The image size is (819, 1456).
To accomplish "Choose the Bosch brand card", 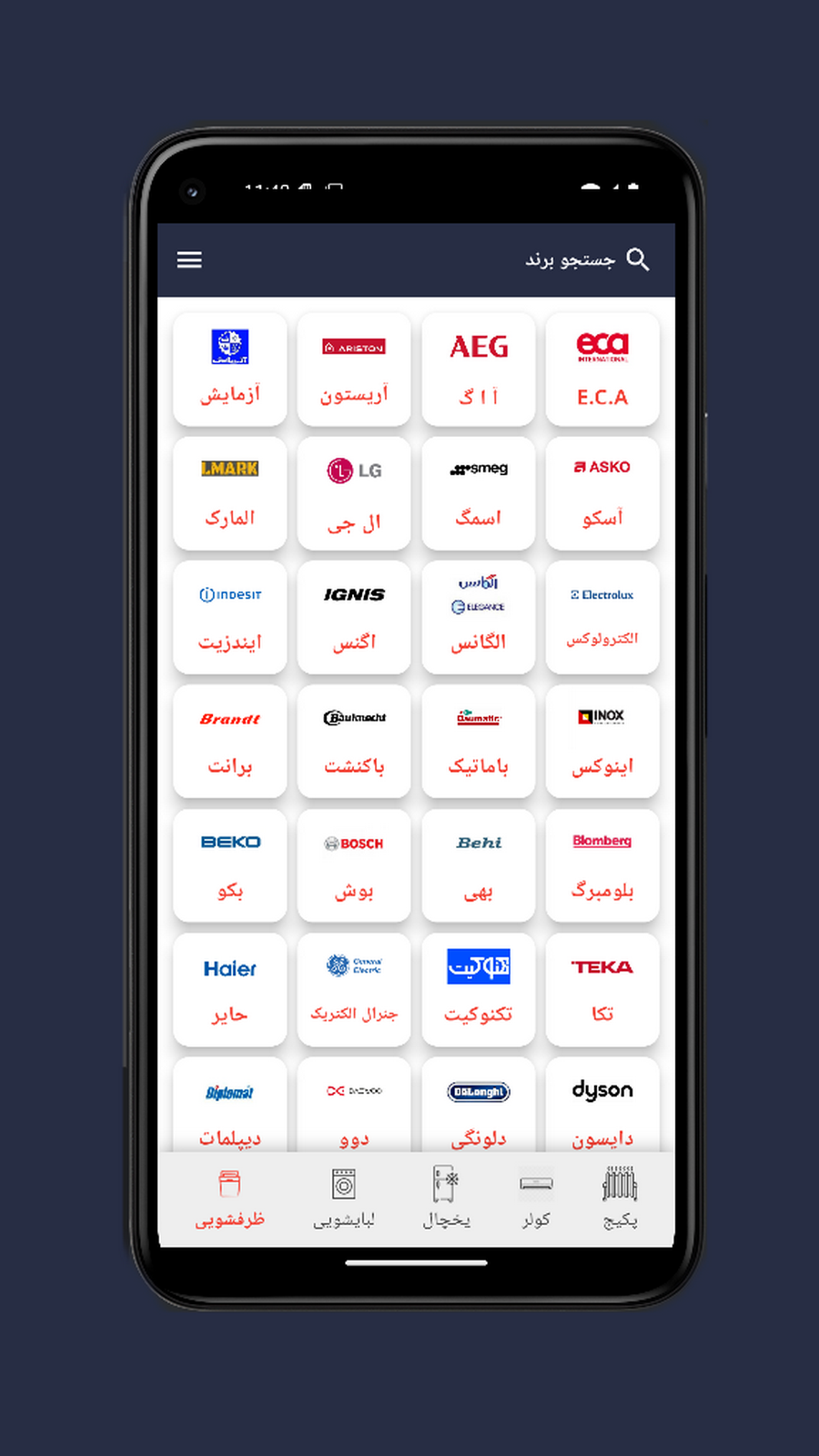I will (x=354, y=865).
